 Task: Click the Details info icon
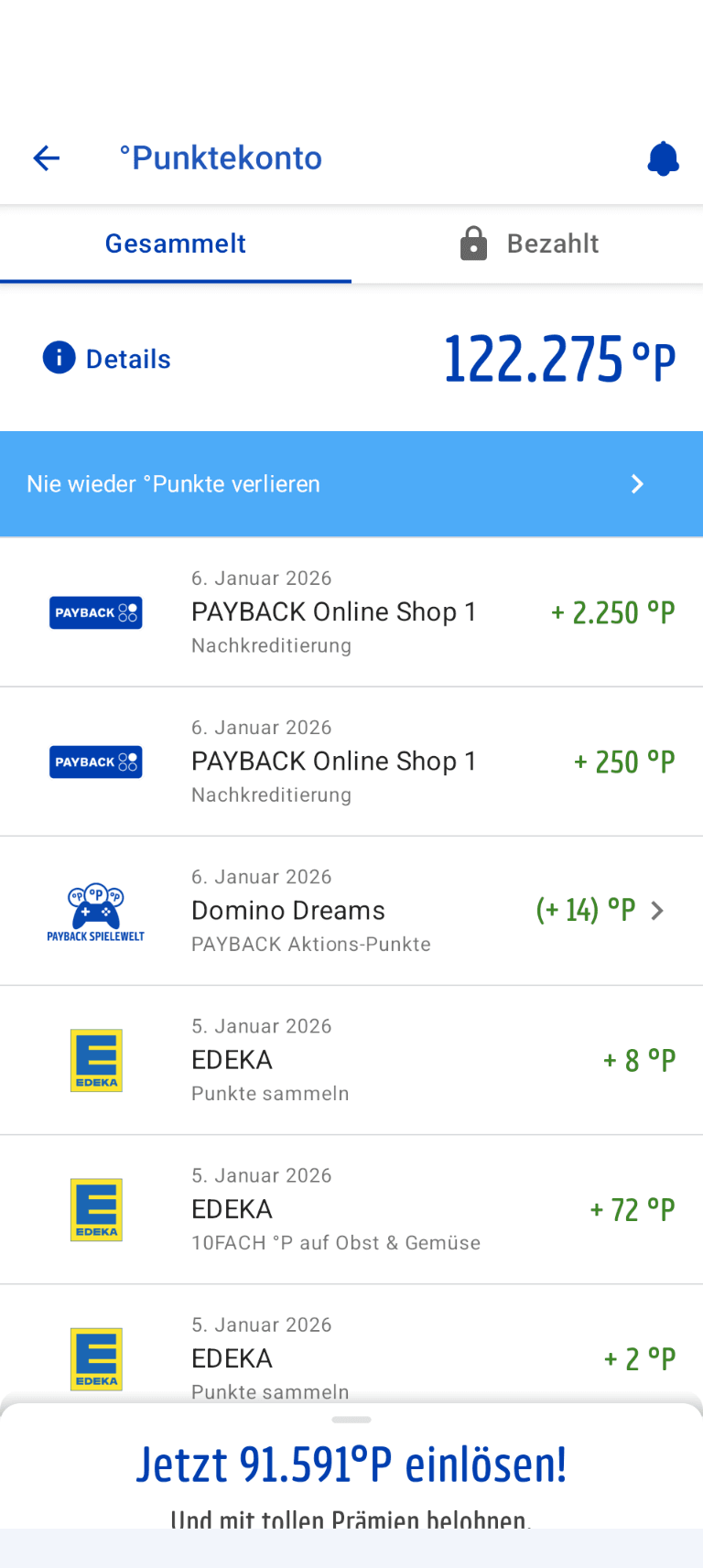tap(59, 358)
